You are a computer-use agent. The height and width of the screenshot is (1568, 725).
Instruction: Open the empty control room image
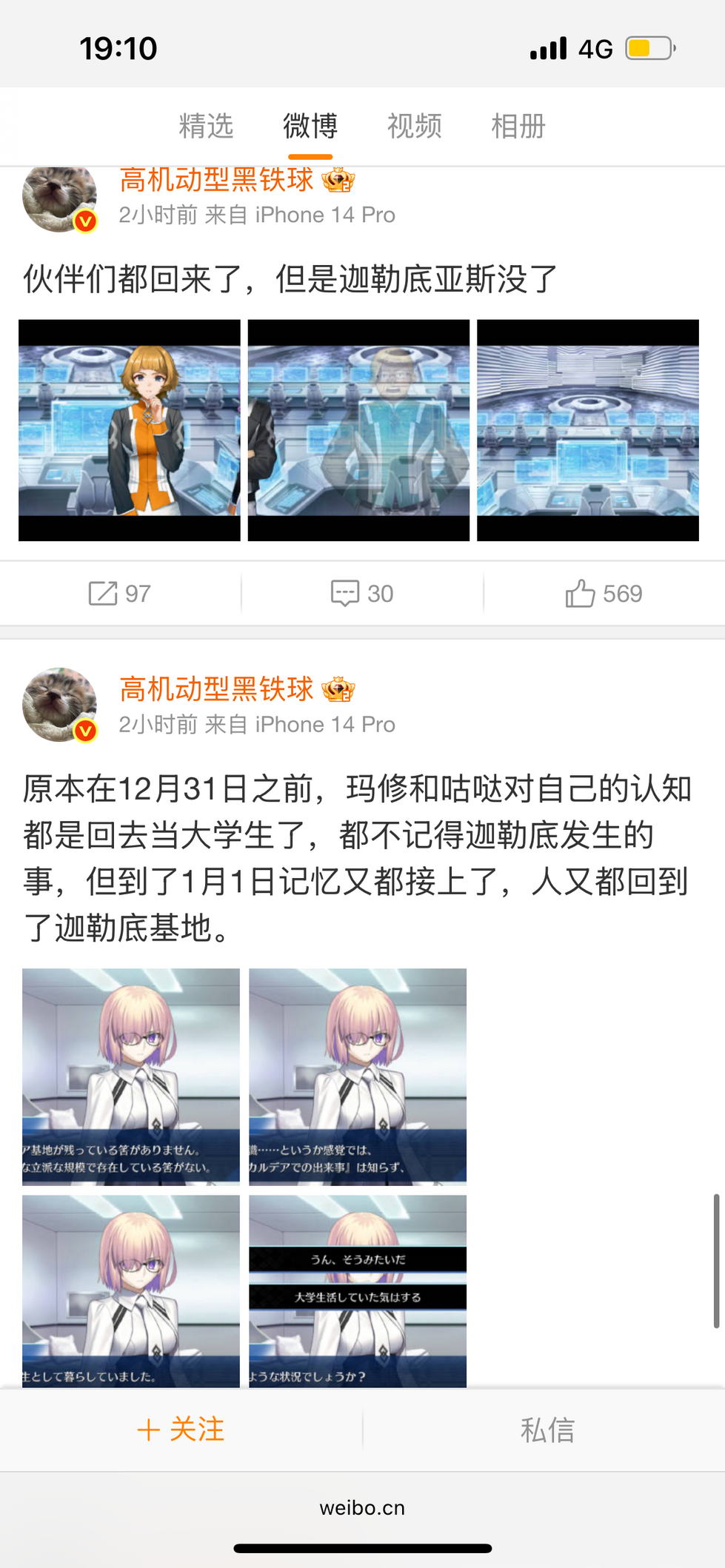587,430
